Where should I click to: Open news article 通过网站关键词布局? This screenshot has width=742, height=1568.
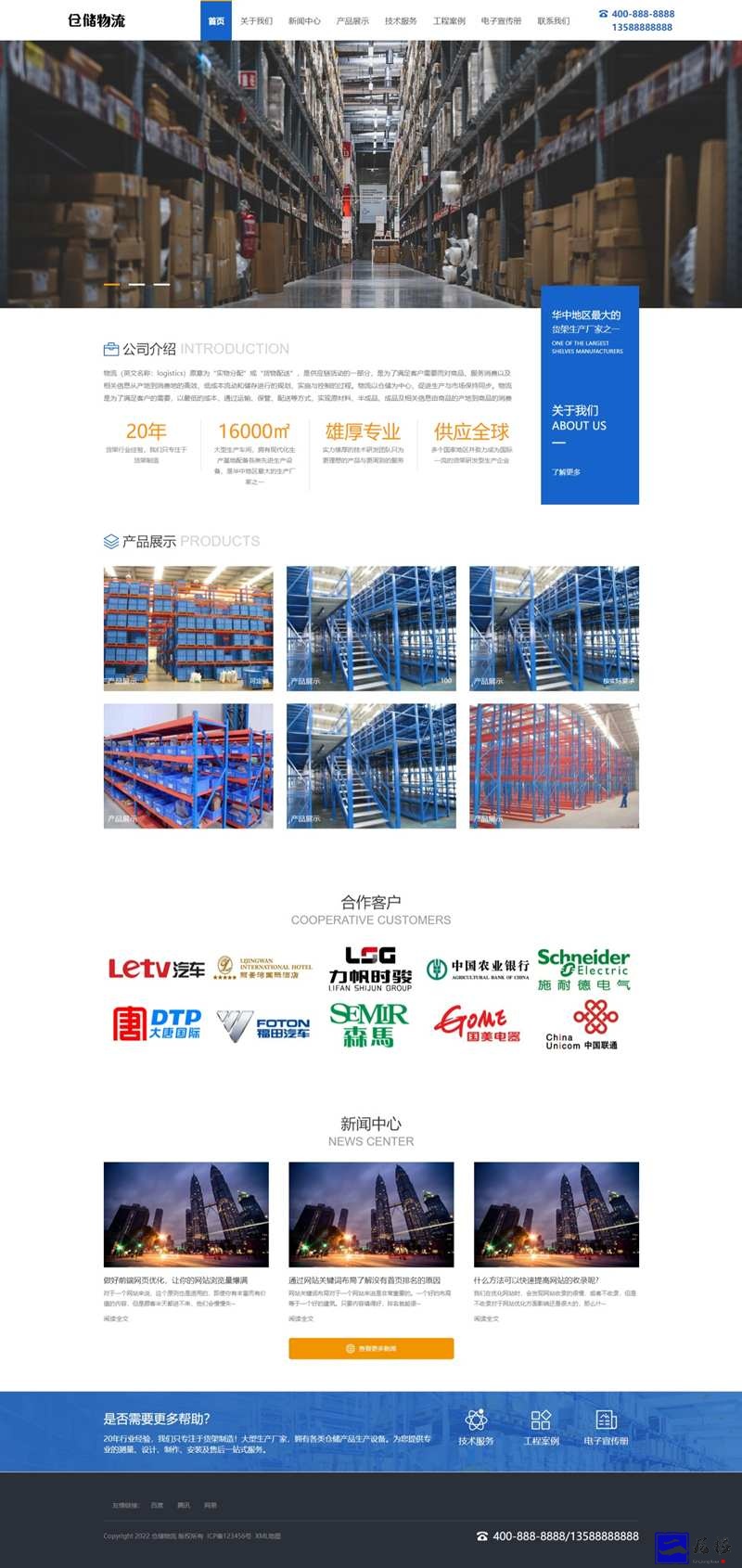365,1280
